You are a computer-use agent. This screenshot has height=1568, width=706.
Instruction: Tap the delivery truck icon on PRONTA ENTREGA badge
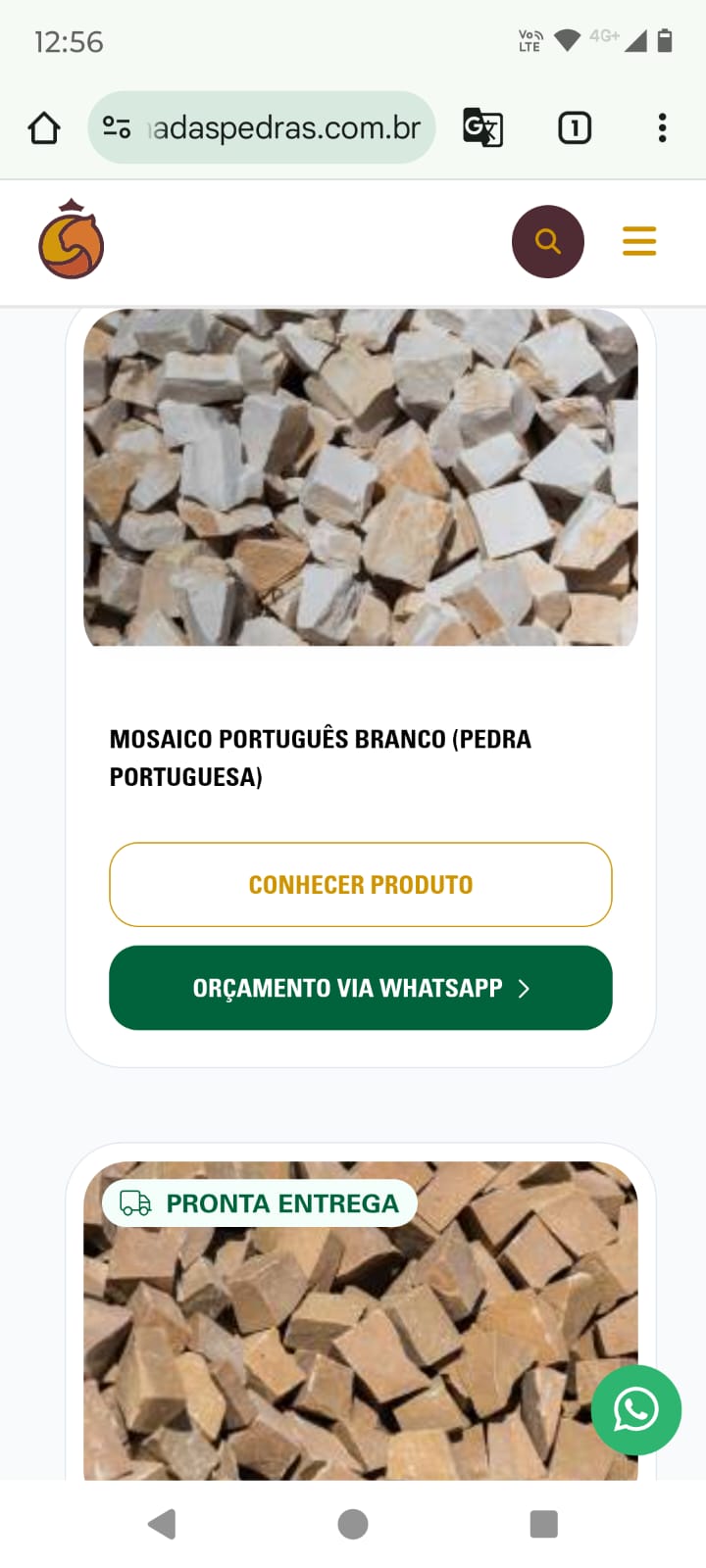pyautogui.click(x=134, y=1203)
